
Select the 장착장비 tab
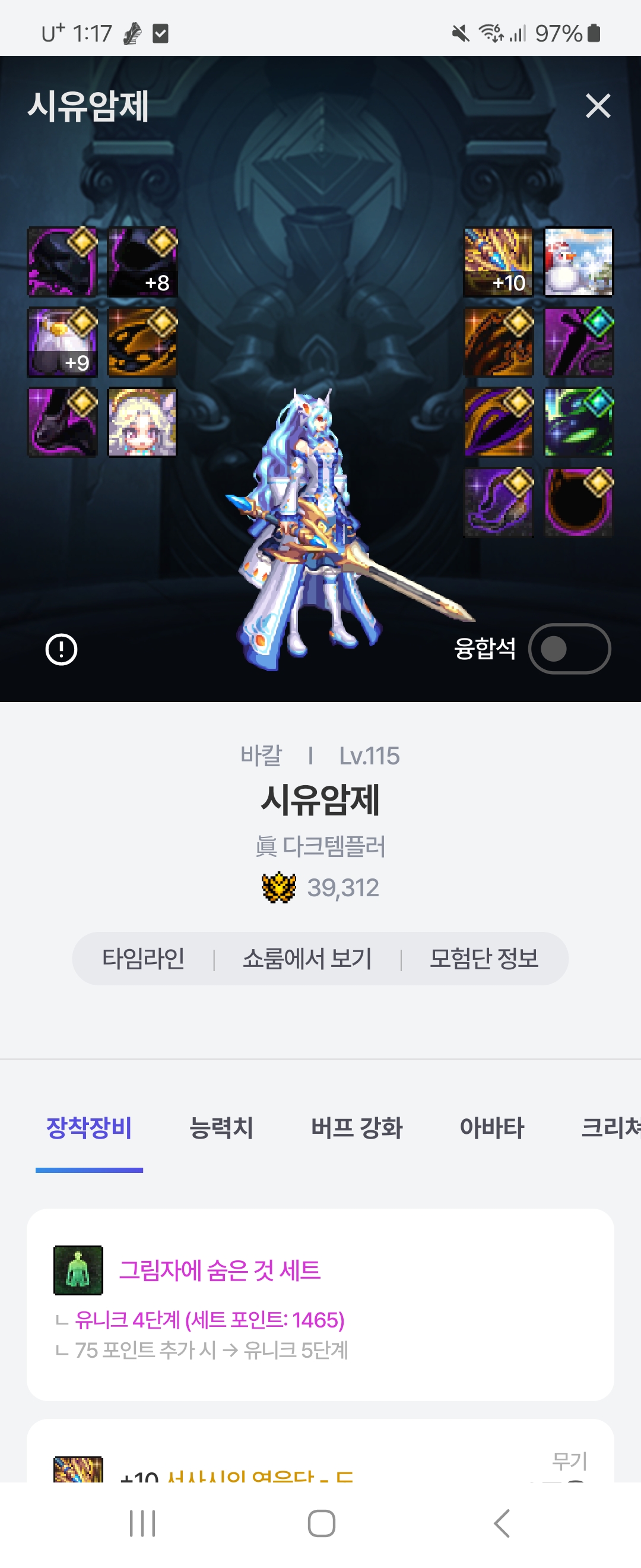coord(90,1127)
